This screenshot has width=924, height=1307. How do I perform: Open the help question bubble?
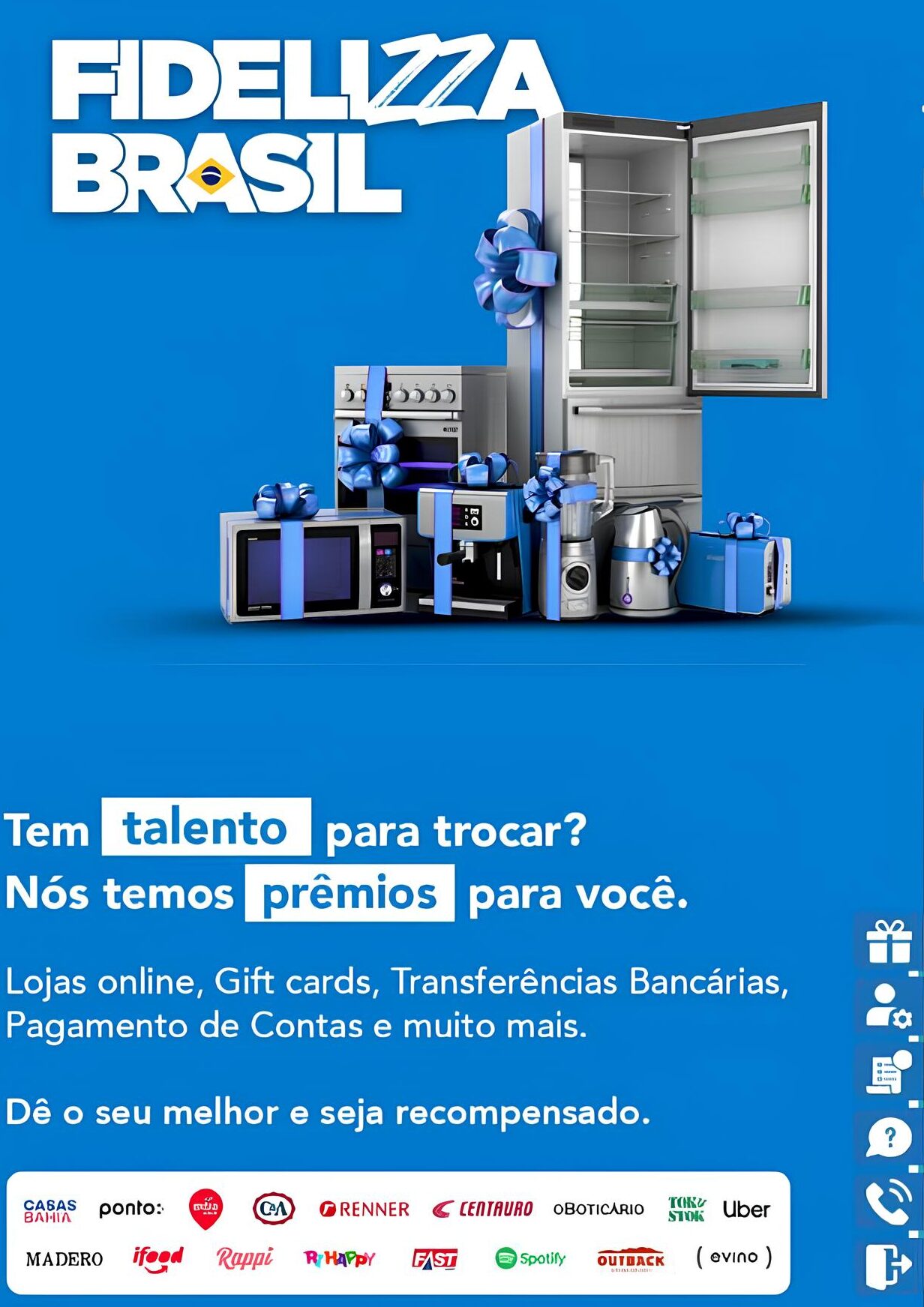click(889, 1138)
